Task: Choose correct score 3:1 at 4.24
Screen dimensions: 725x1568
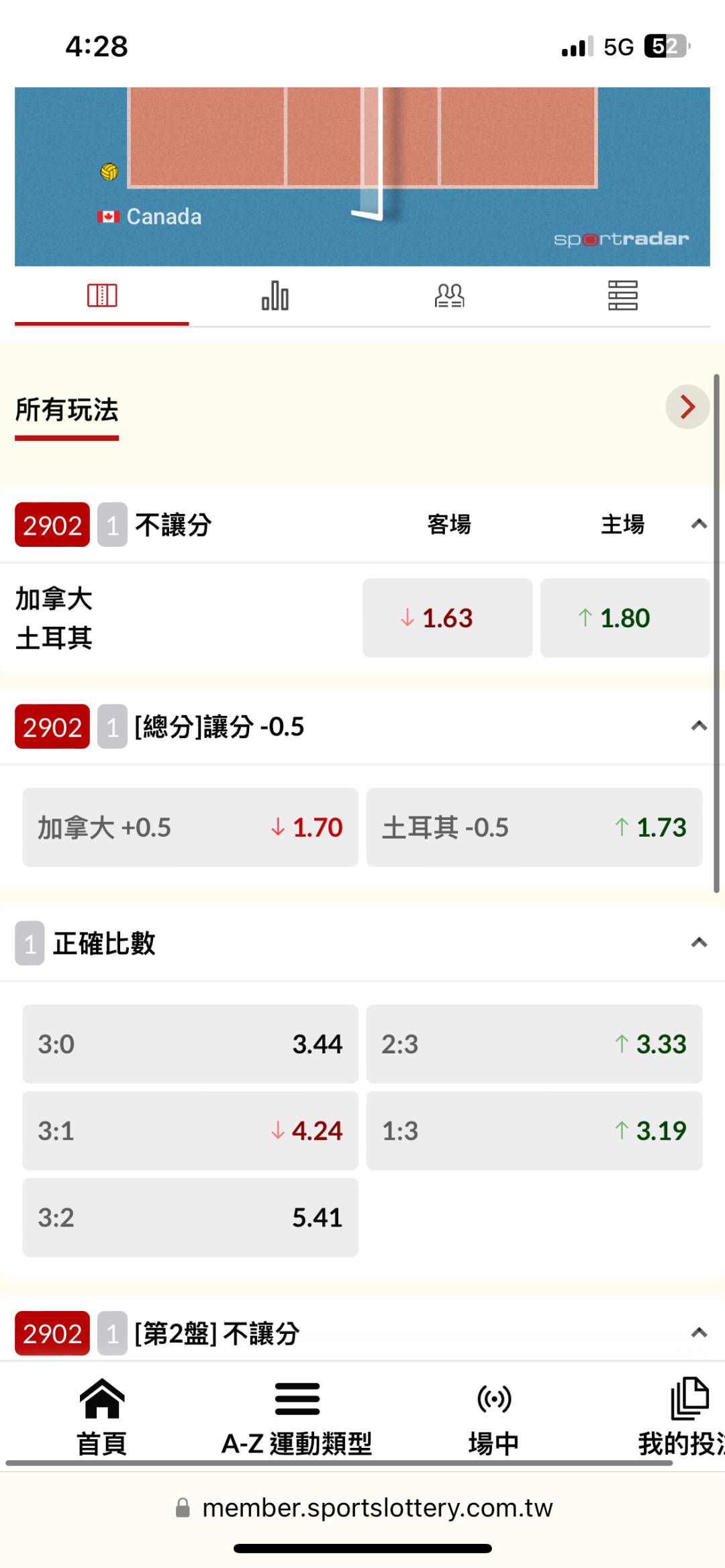Action: click(x=190, y=1131)
